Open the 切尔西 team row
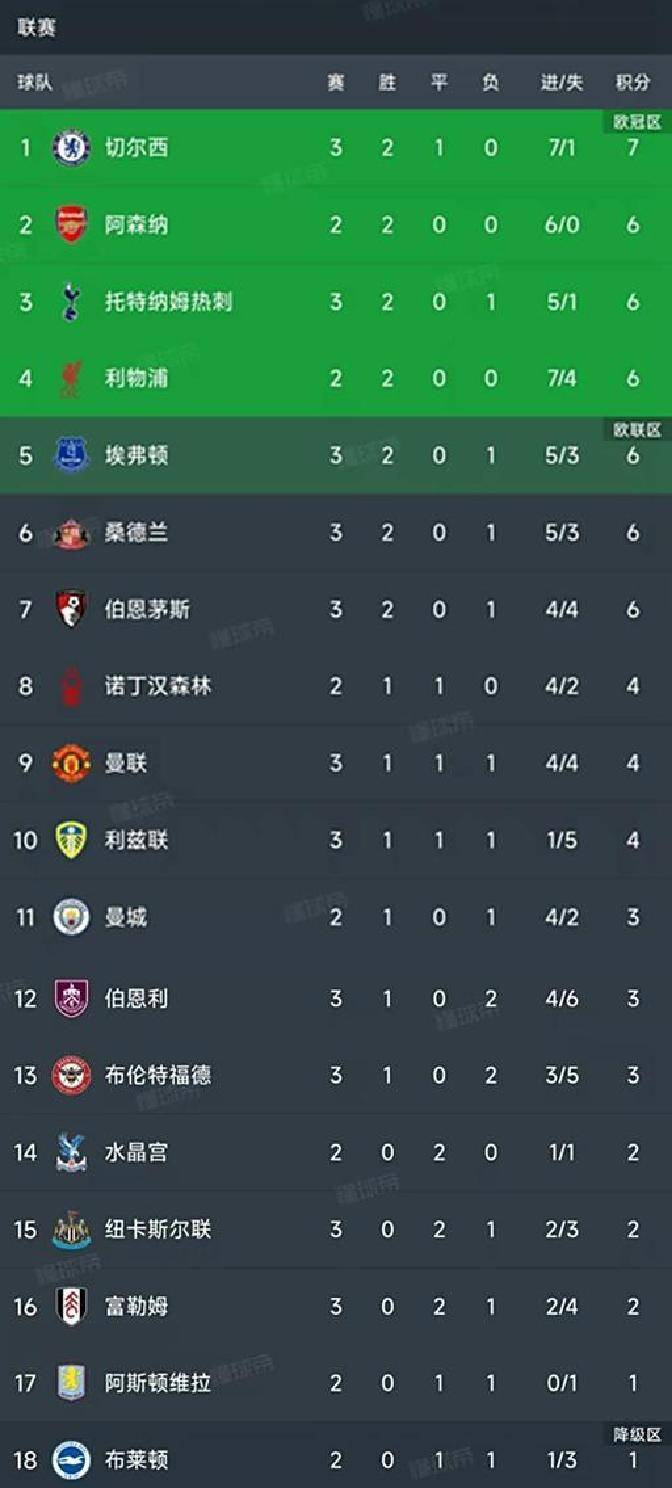The width and height of the screenshot is (672, 1488). 137,148
